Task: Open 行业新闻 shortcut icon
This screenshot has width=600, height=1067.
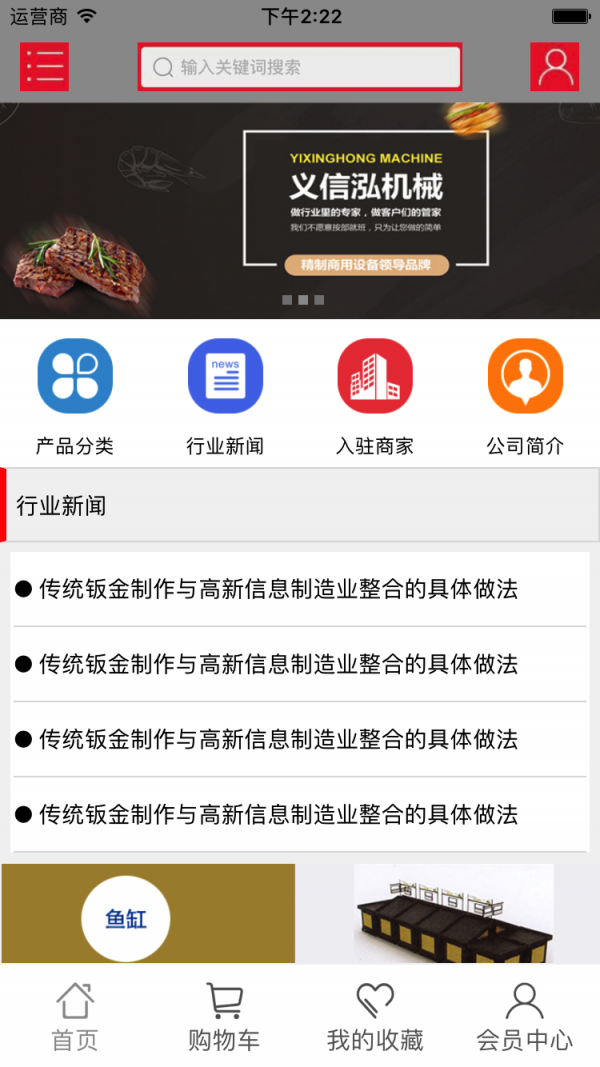Action: pos(225,377)
